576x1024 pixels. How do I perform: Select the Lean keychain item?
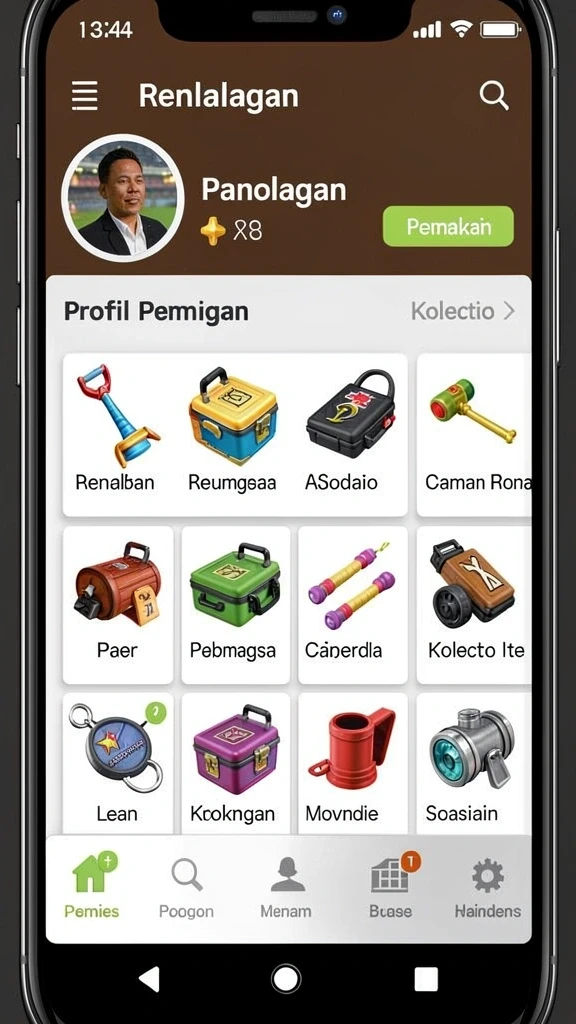(118, 764)
